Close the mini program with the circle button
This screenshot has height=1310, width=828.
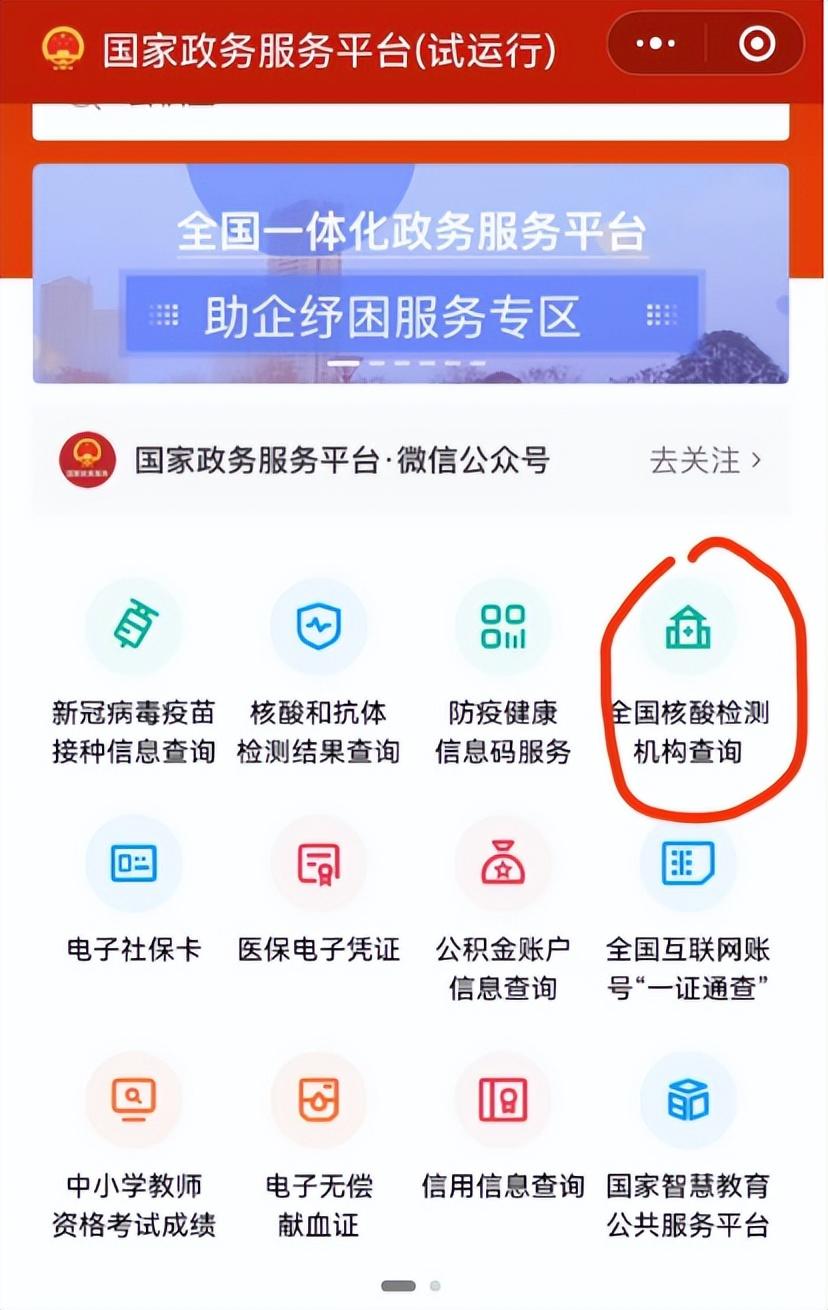tap(756, 45)
